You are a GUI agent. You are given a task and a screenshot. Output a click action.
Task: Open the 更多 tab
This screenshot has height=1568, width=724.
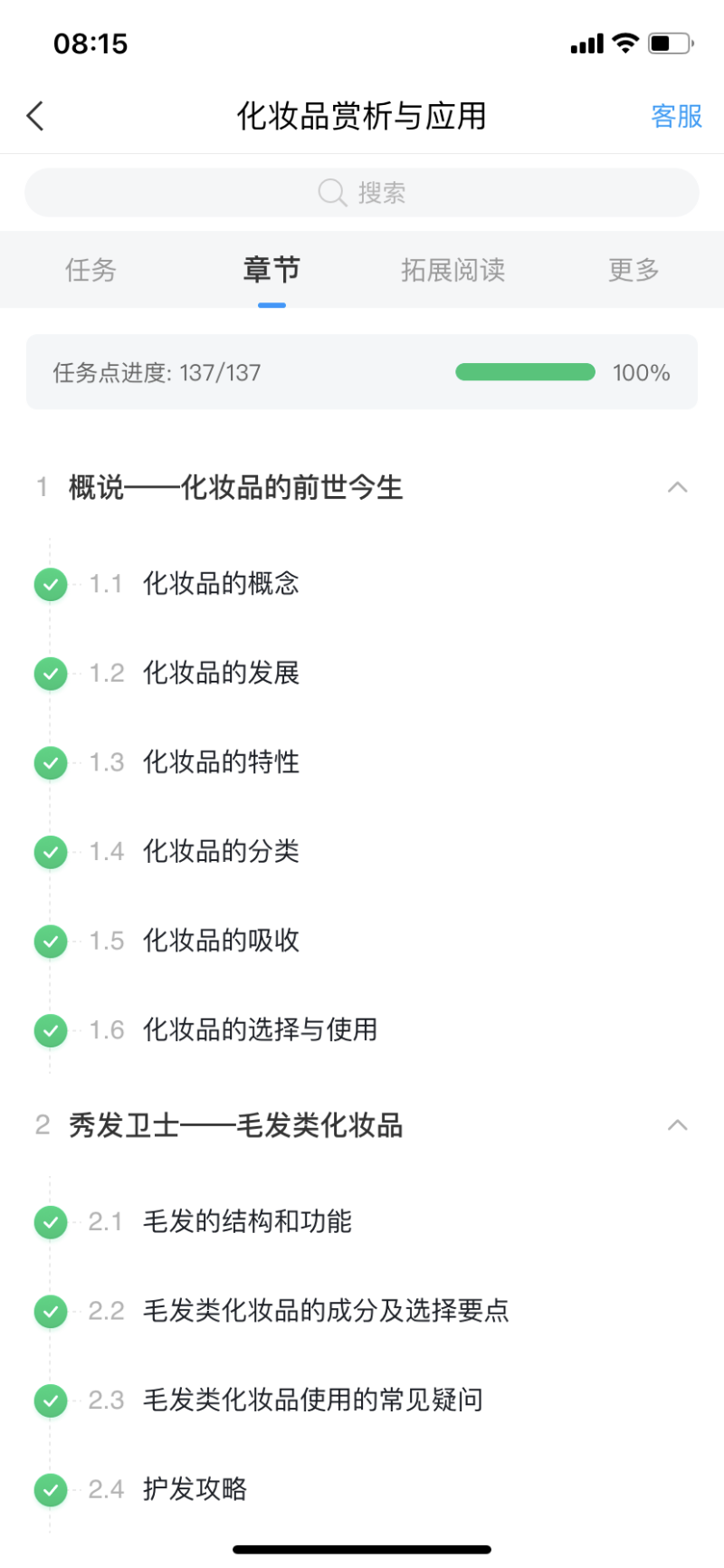[x=633, y=270]
